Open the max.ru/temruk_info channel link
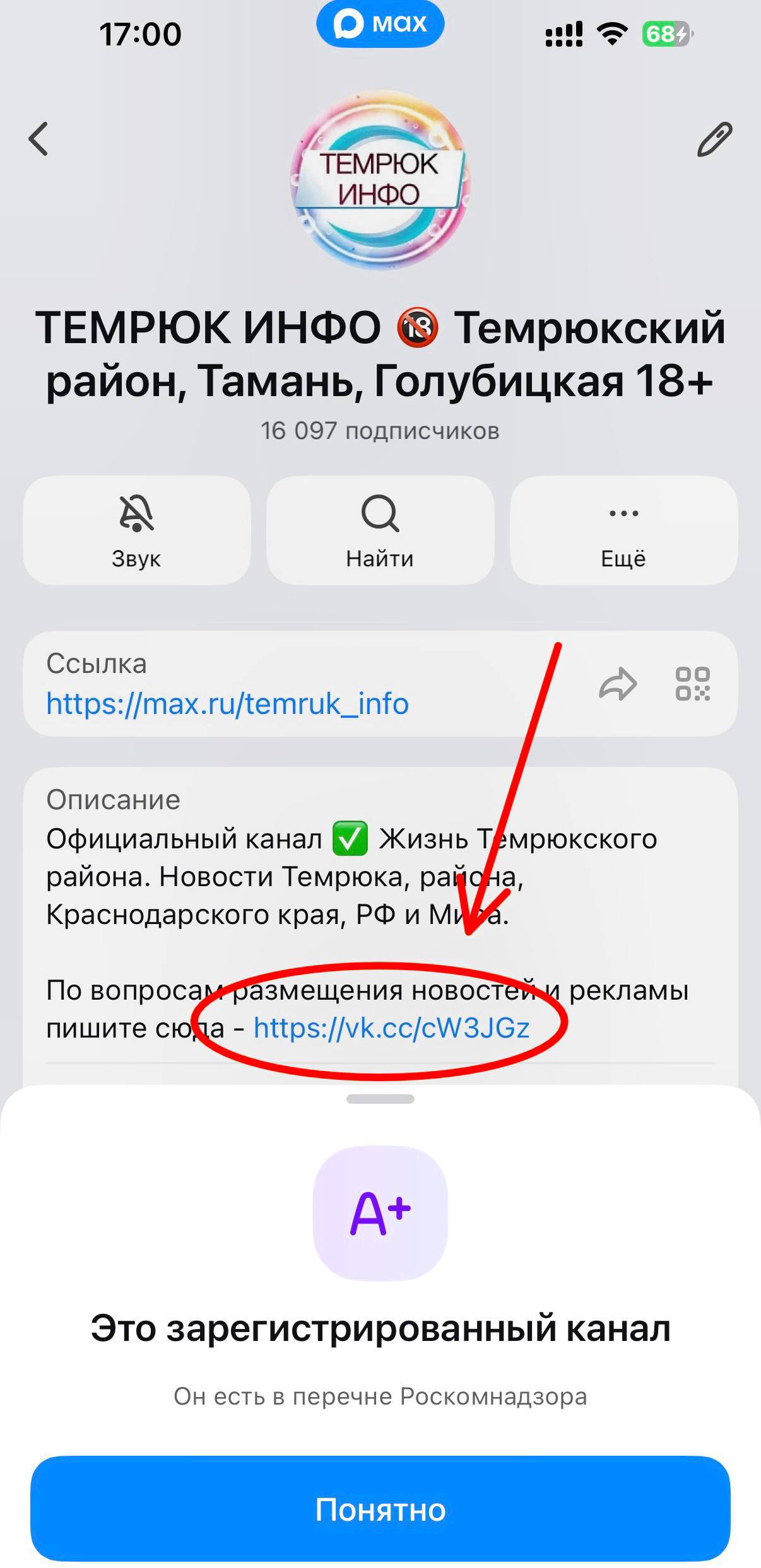The width and height of the screenshot is (761, 1568). pos(227,704)
